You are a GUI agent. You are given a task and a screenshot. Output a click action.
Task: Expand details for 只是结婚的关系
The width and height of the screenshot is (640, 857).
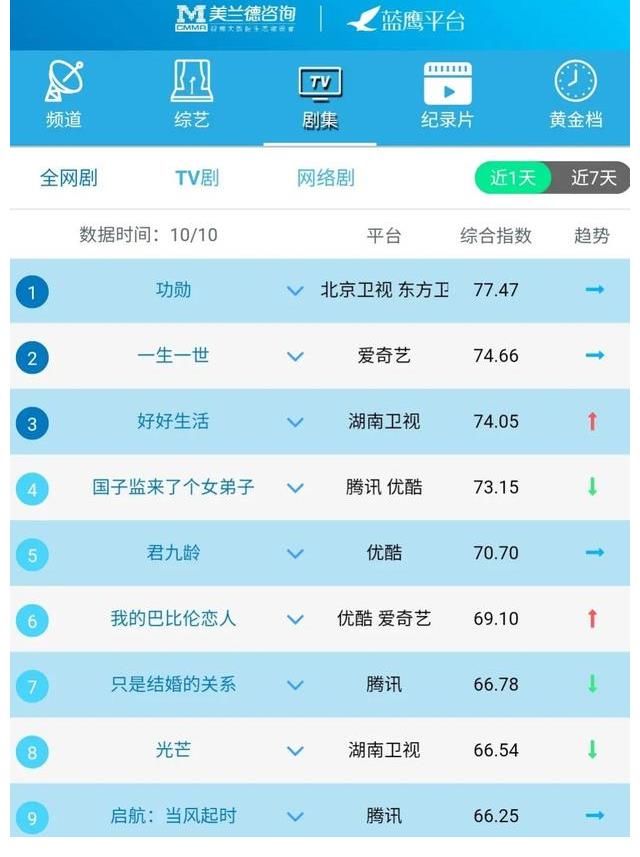point(295,685)
